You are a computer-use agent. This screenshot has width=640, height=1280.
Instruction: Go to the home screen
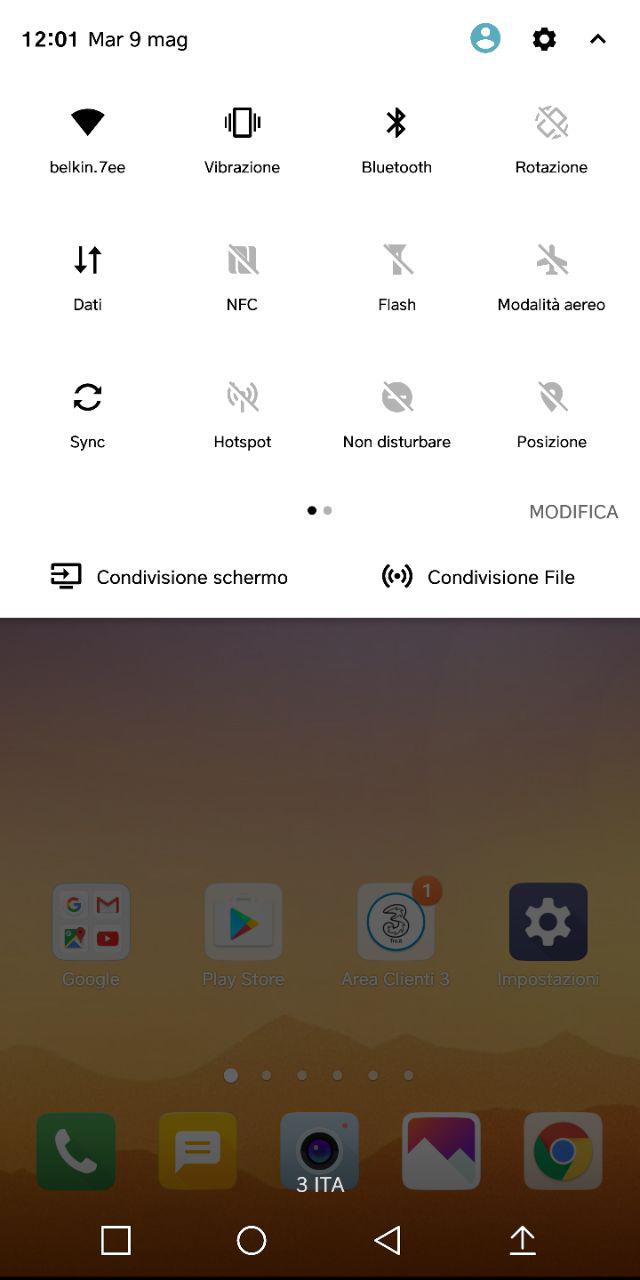coord(251,1240)
